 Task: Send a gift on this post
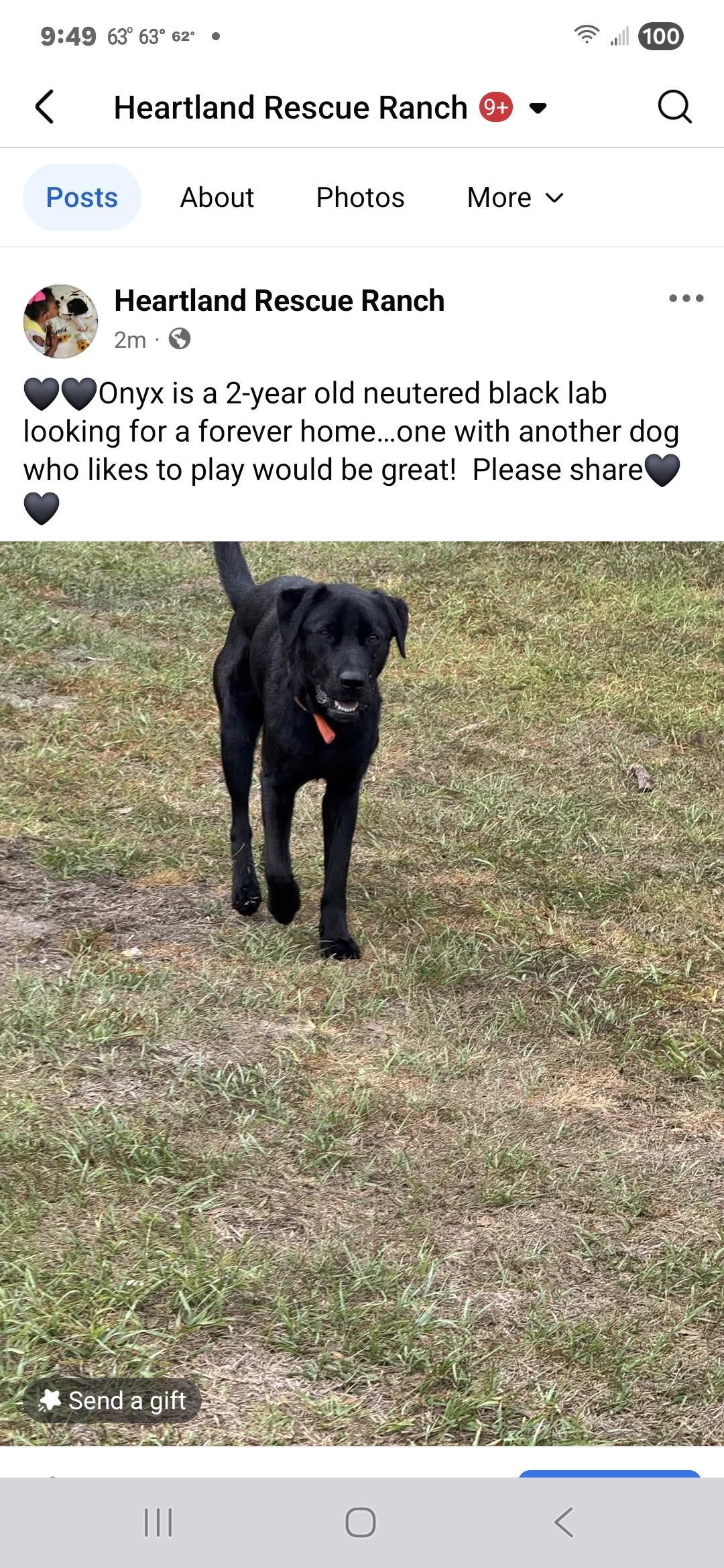[113, 1400]
